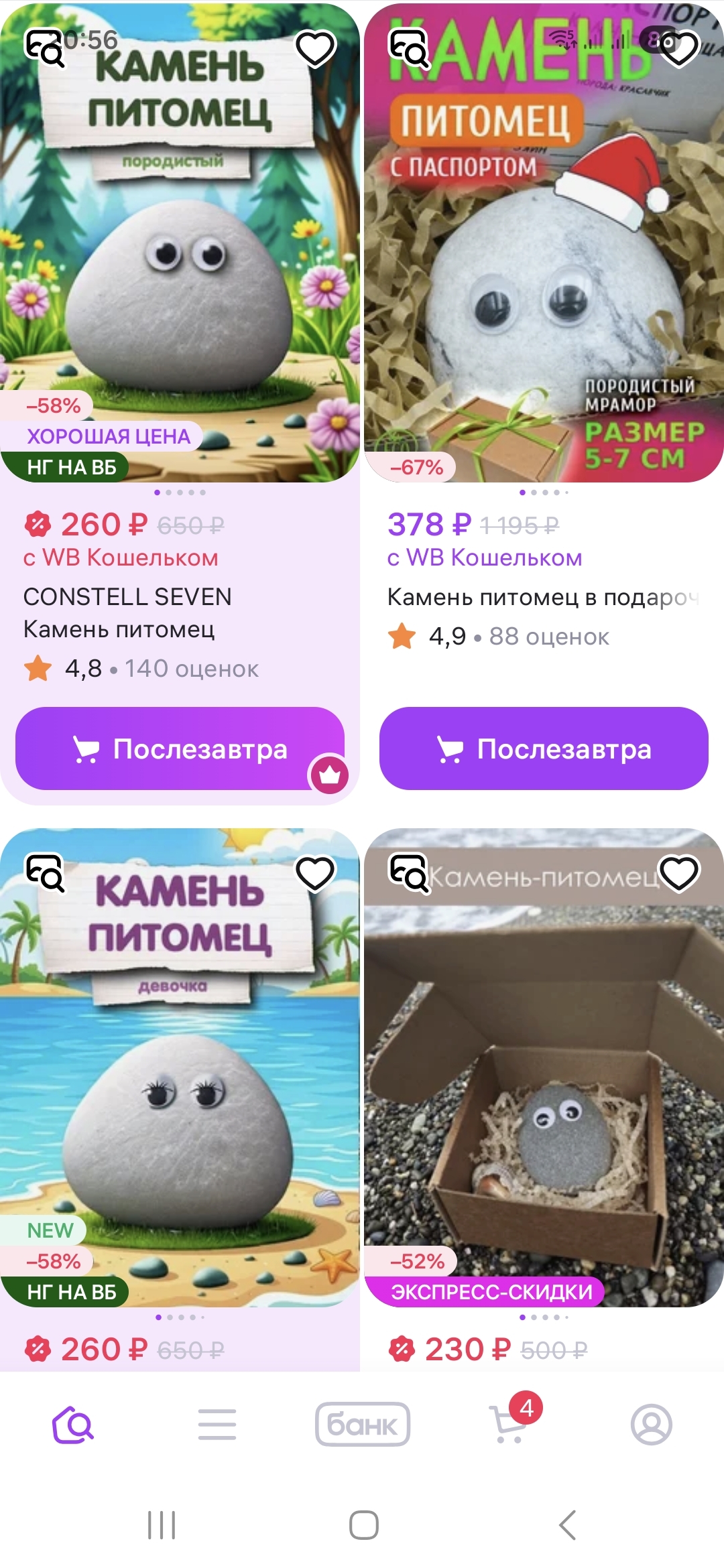
Task: Find similar items for CONSTELL SEVEN stone
Action: coord(45,48)
